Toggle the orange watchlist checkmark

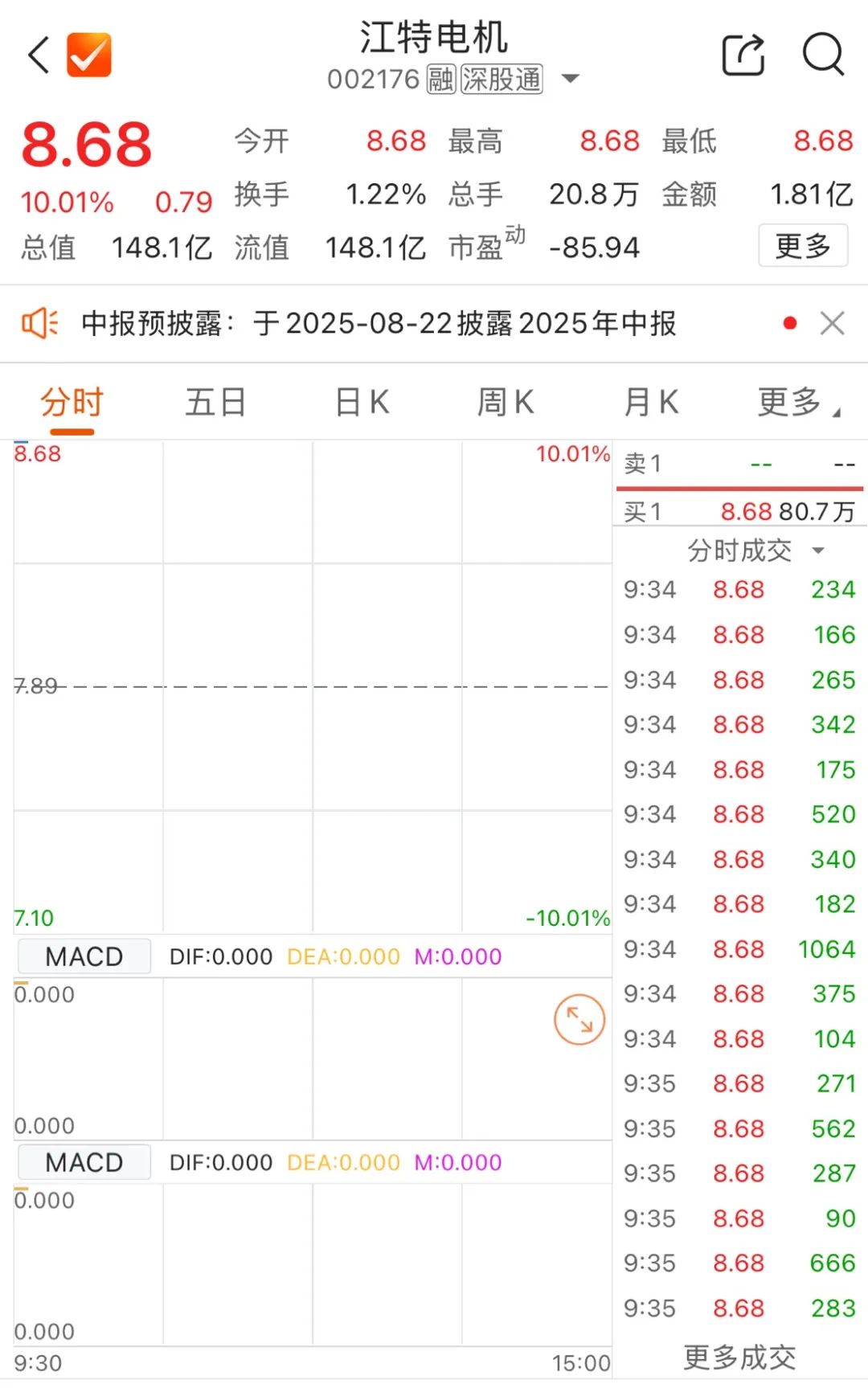[88, 55]
